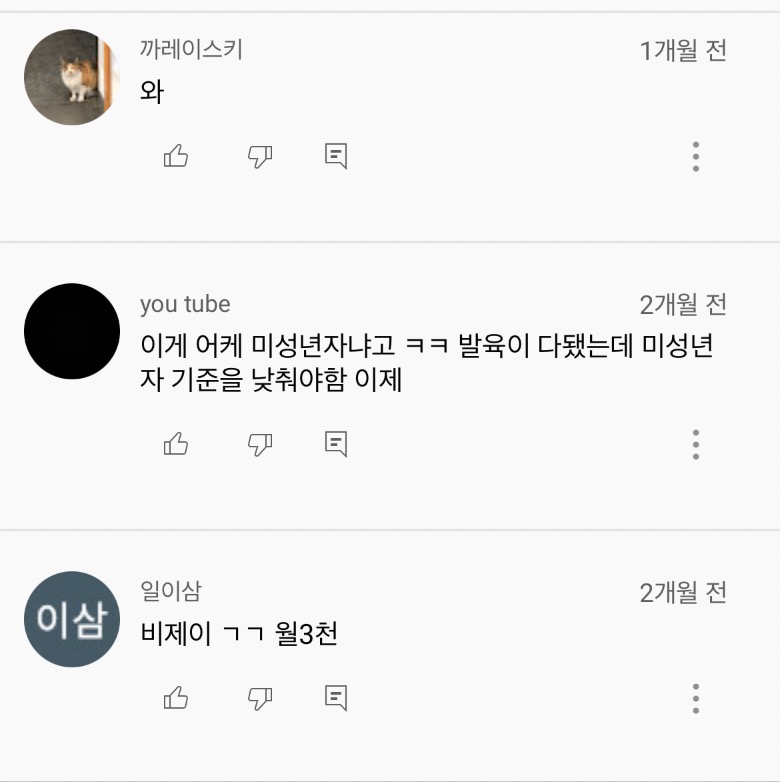The width and height of the screenshot is (780, 782).
Task: Like the comment by 일이삼
Action: 176,698
